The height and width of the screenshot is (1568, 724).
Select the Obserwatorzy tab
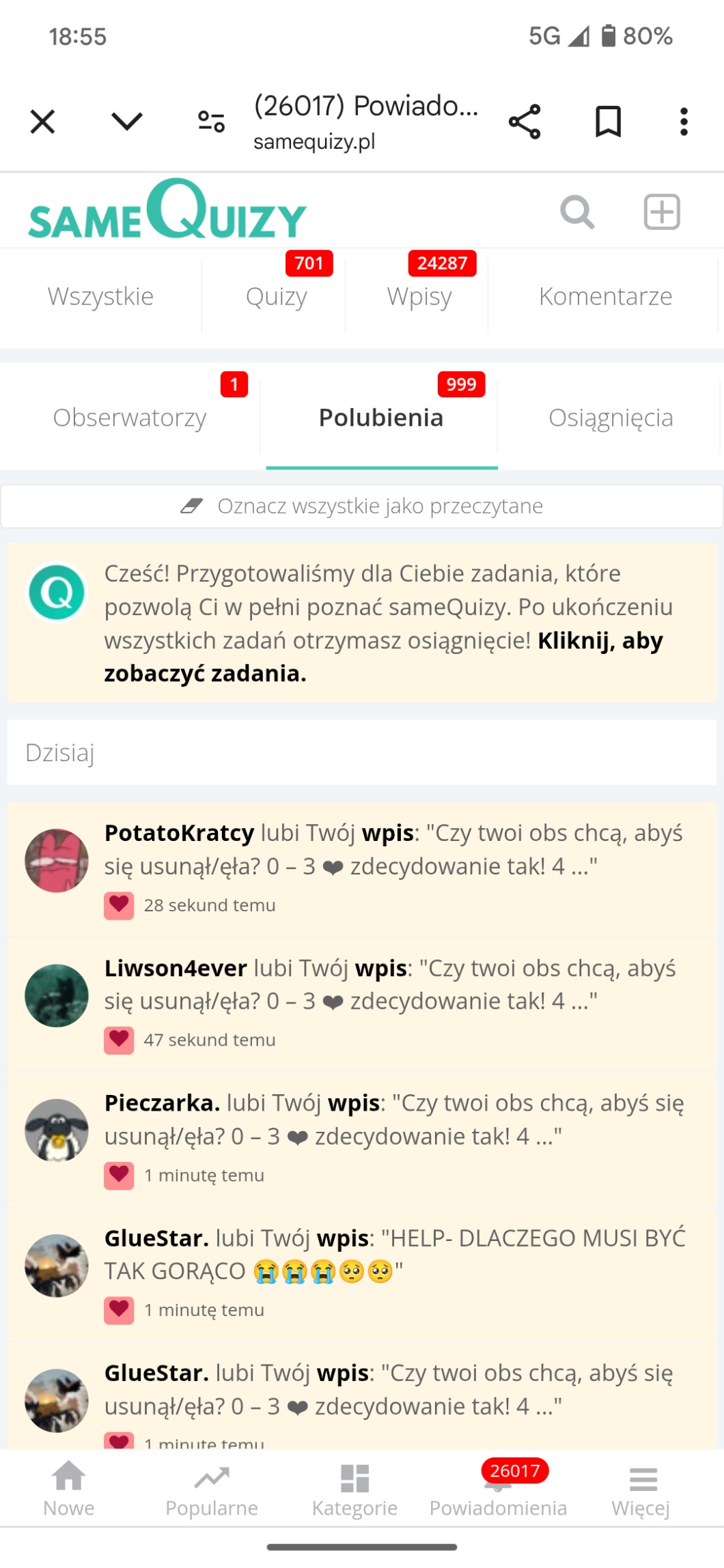pos(130,418)
